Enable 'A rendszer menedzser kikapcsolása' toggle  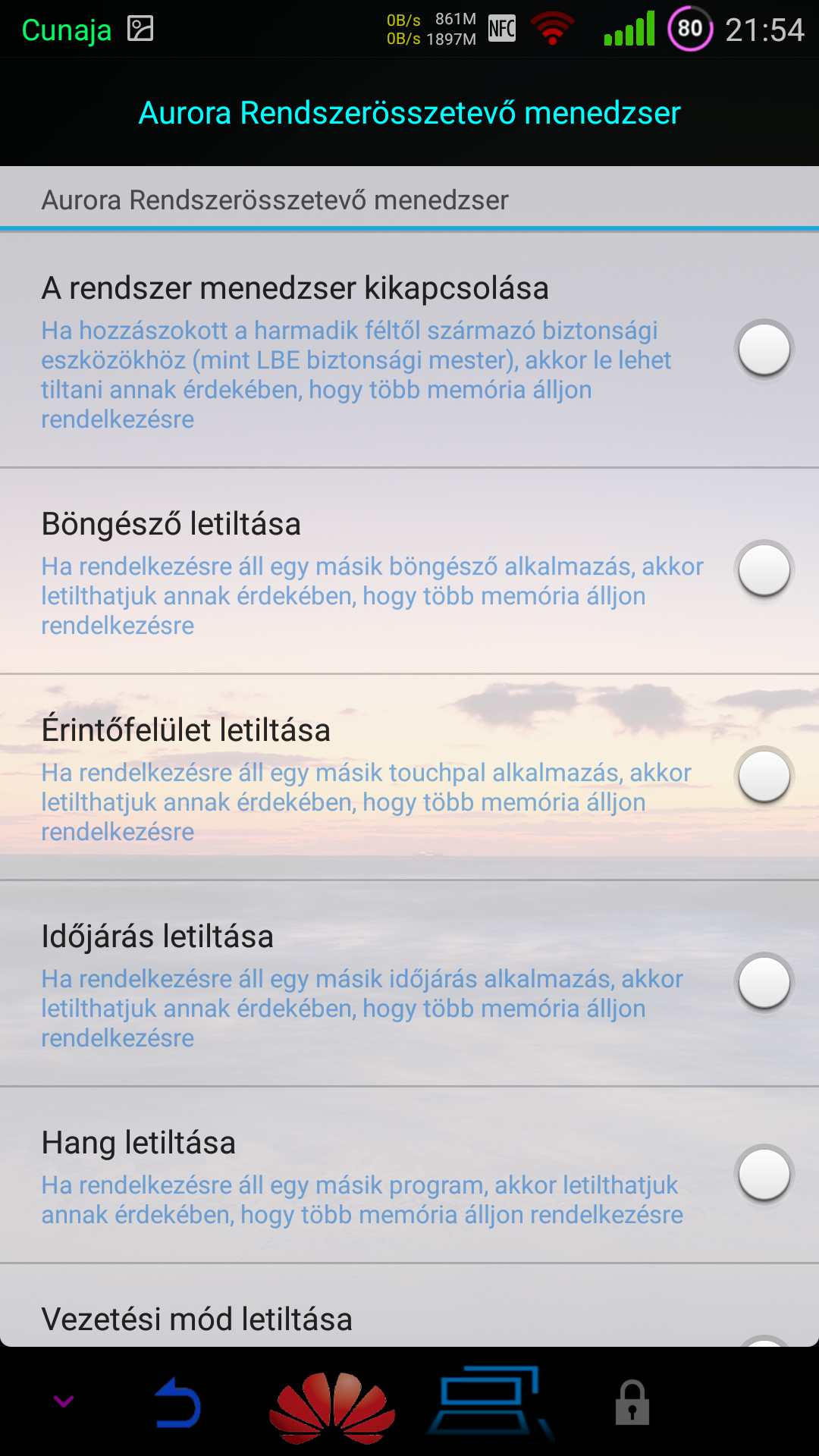coord(764,350)
